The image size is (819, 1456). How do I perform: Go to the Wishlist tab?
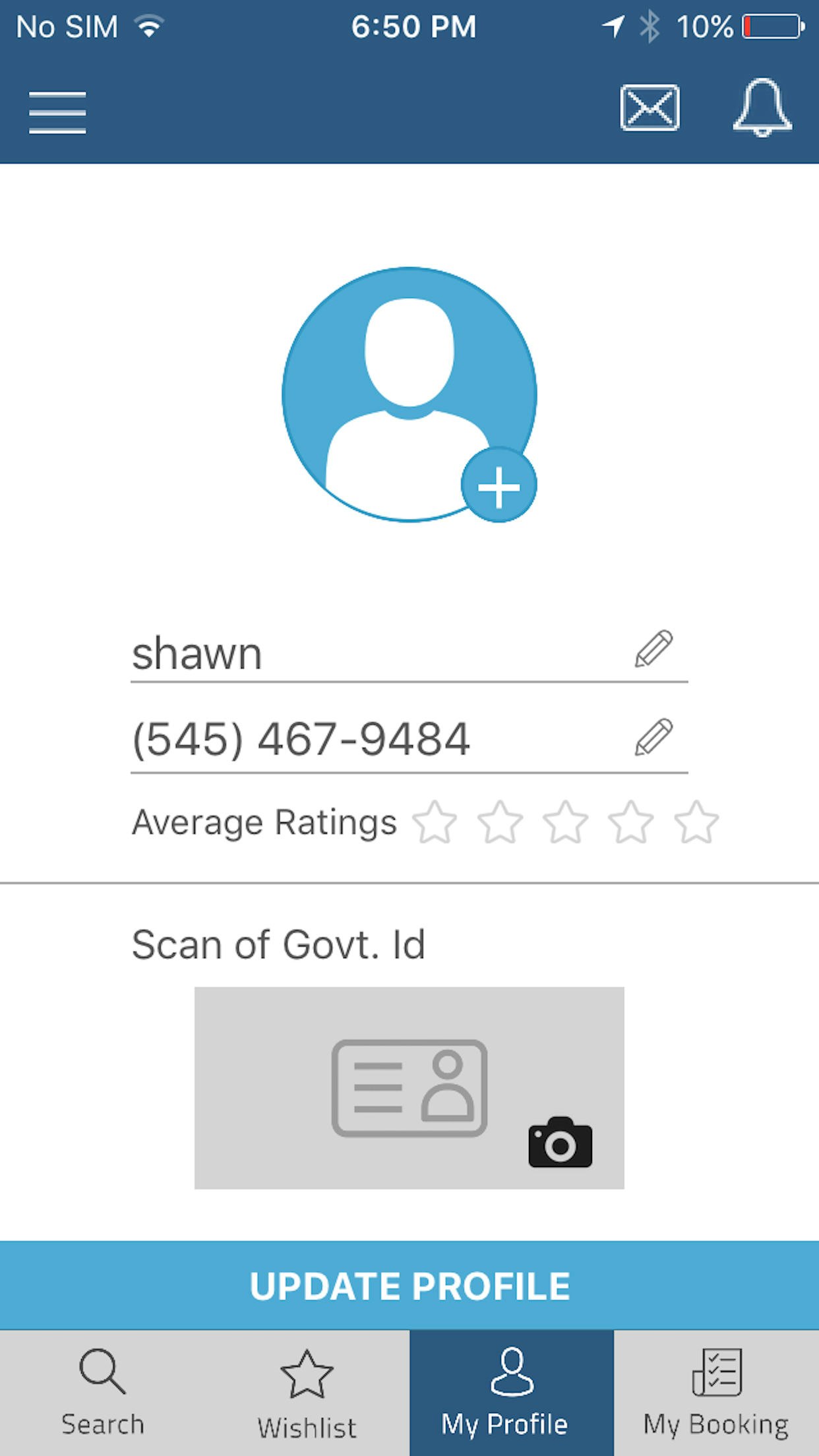pyautogui.click(x=307, y=1393)
